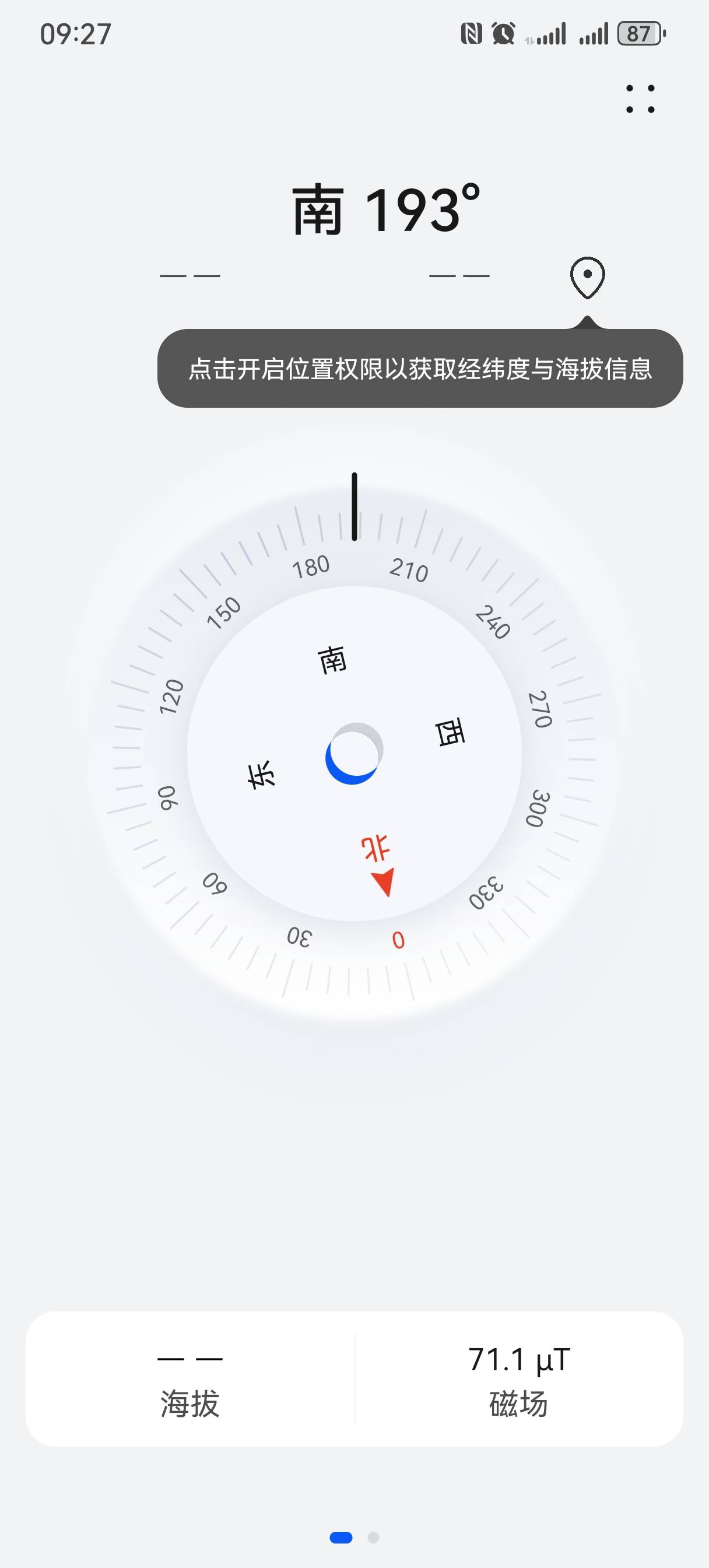Go to the second page indicator dot
Viewport: 709px width, 1568px height.
pyautogui.click(x=374, y=1538)
